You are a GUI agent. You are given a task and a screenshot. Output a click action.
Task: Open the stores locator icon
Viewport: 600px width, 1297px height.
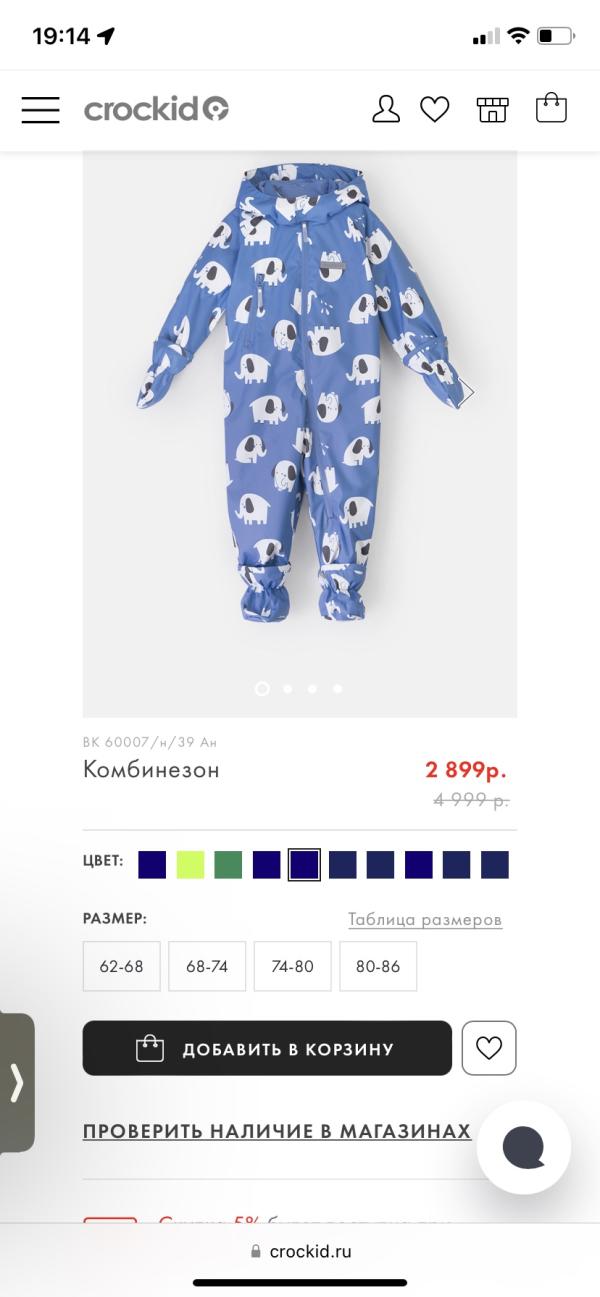(492, 109)
